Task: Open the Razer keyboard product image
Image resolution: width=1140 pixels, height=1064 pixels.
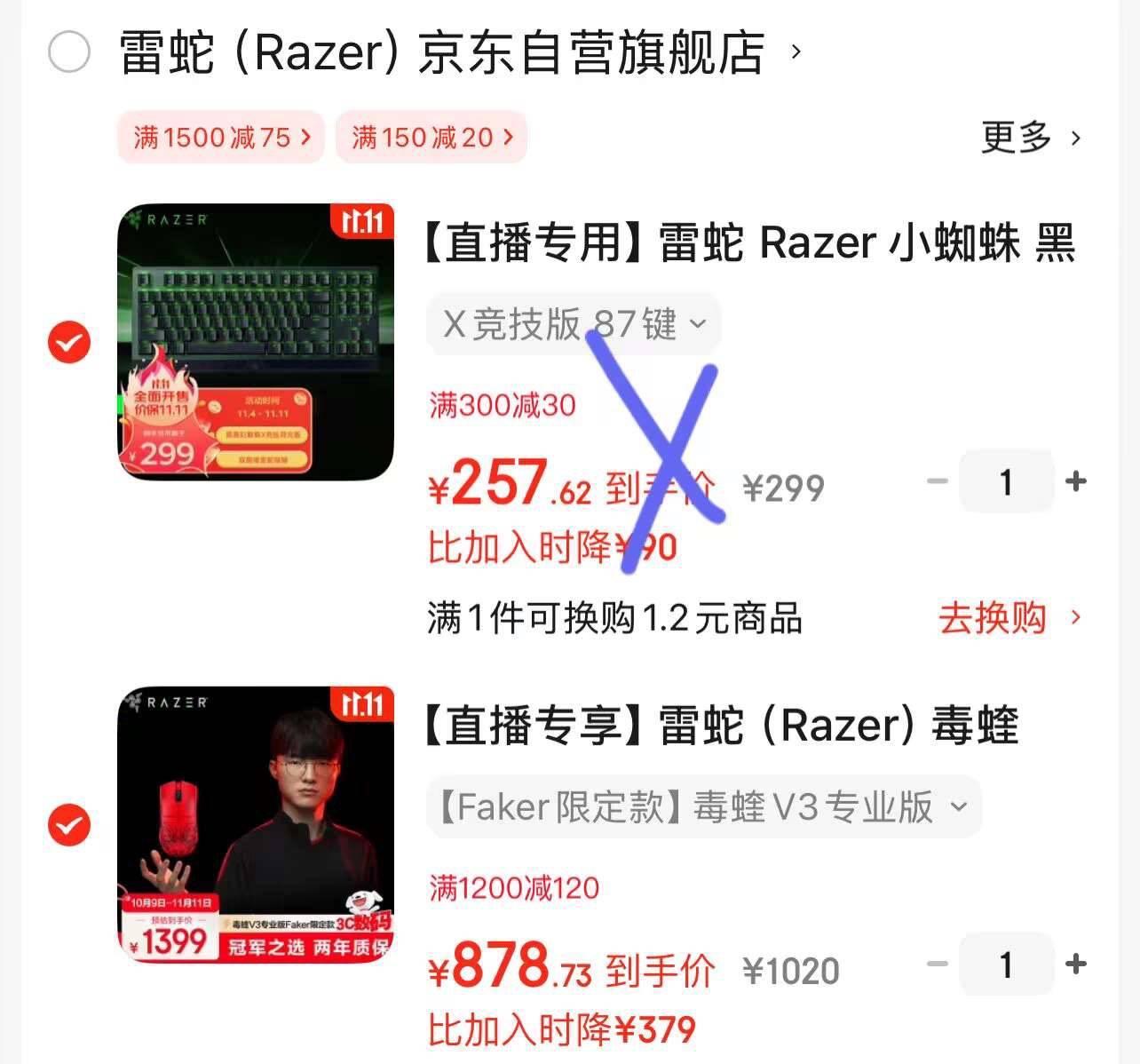Action: 256,342
